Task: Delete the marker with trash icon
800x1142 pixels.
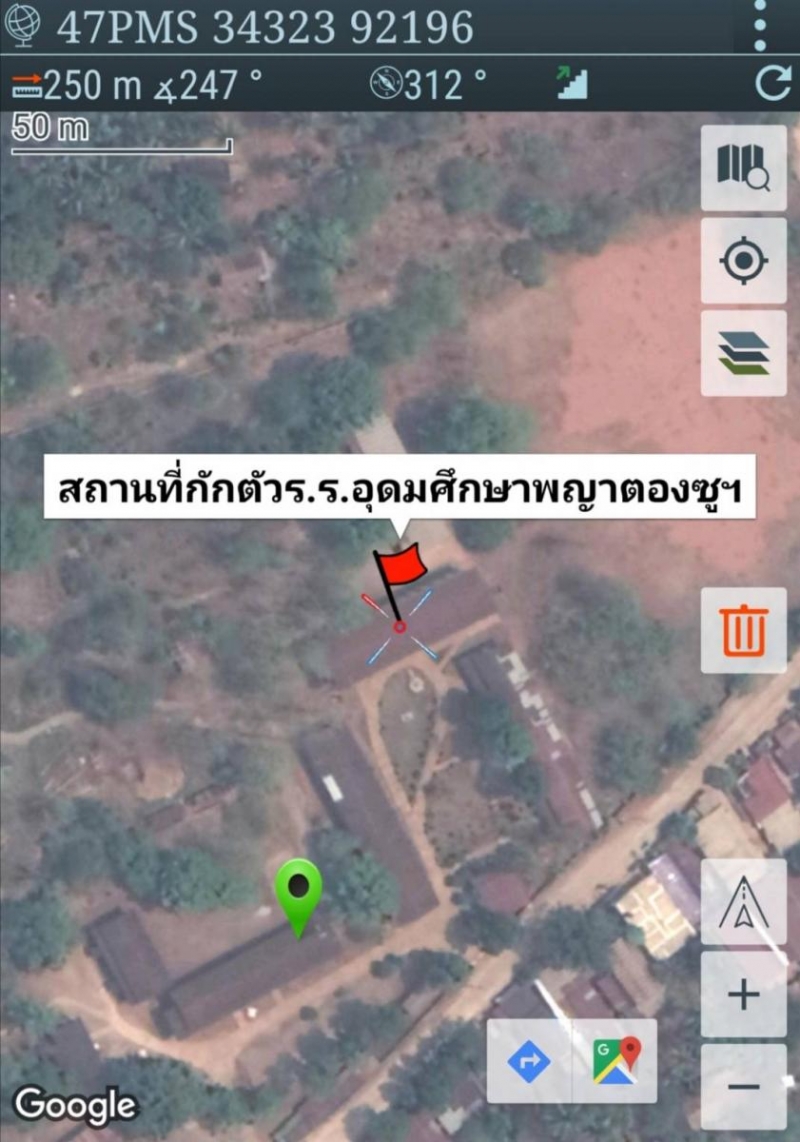Action: [x=743, y=631]
